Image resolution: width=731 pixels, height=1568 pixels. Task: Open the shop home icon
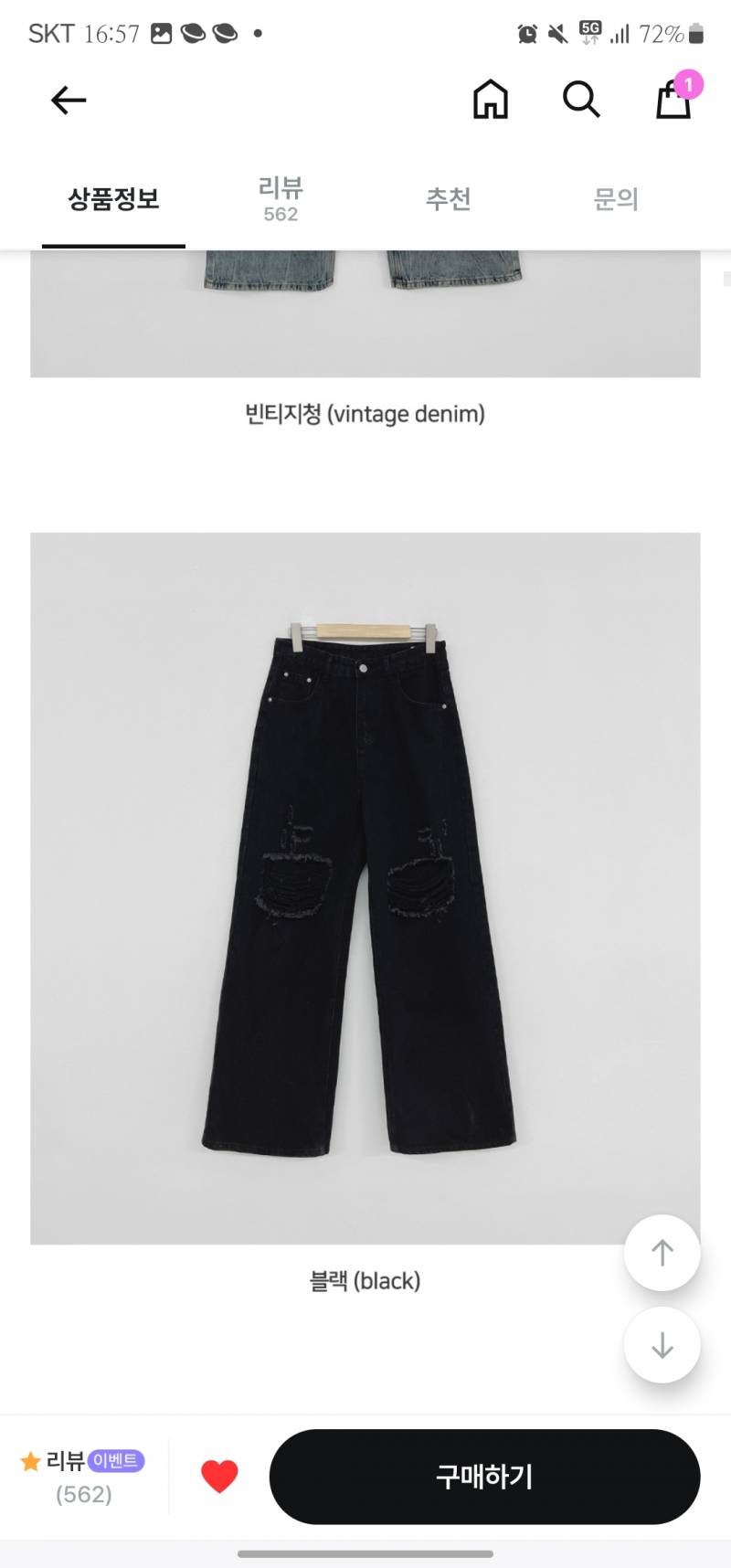(x=491, y=100)
